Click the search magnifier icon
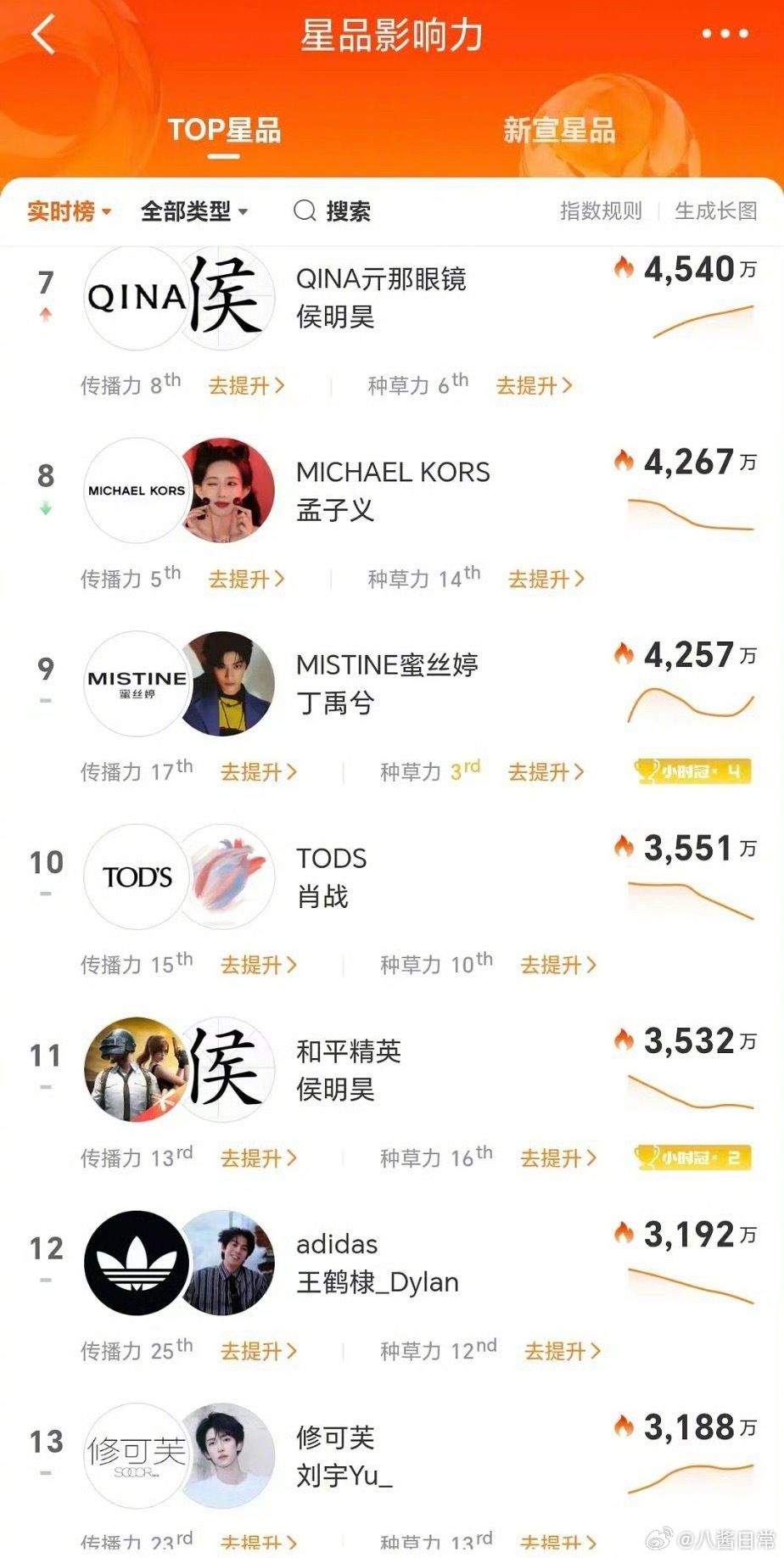Viewport: 784px width, 1558px height. [304, 211]
